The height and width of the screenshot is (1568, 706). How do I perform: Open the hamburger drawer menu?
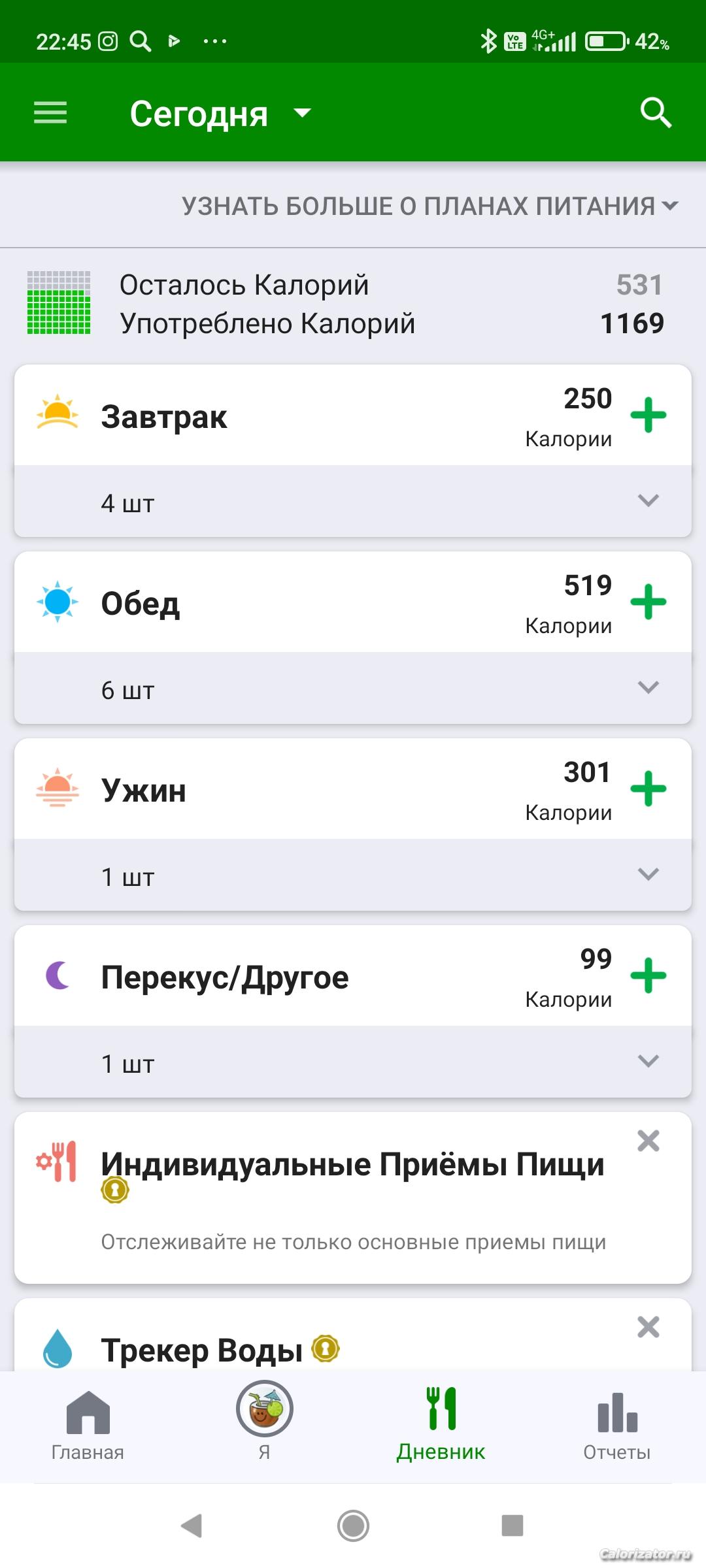pos(50,113)
